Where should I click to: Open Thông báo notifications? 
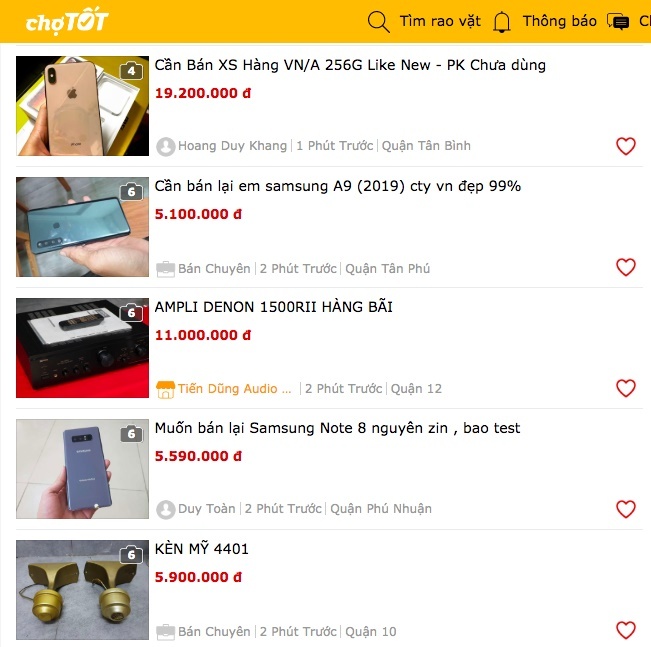(x=545, y=21)
